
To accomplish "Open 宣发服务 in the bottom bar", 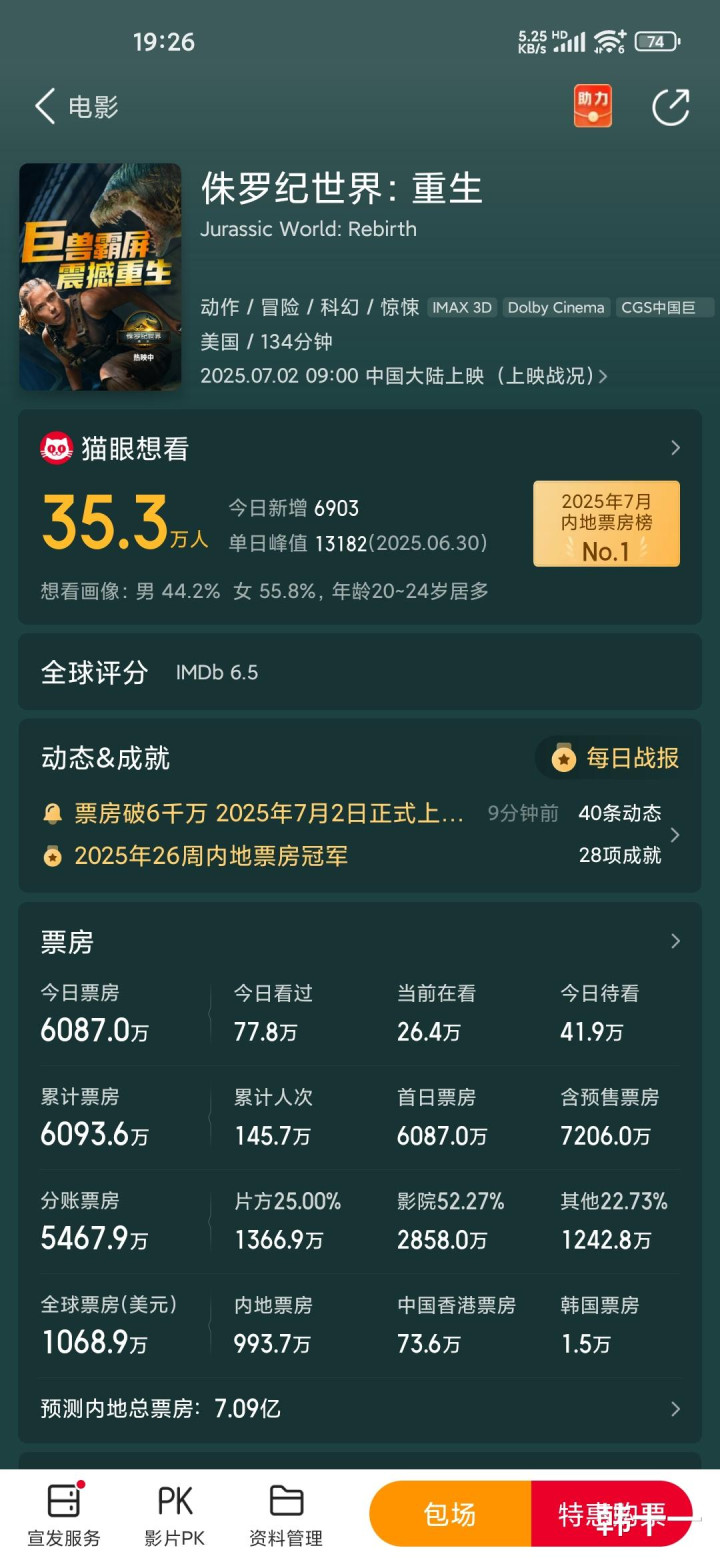I will click(x=64, y=1515).
